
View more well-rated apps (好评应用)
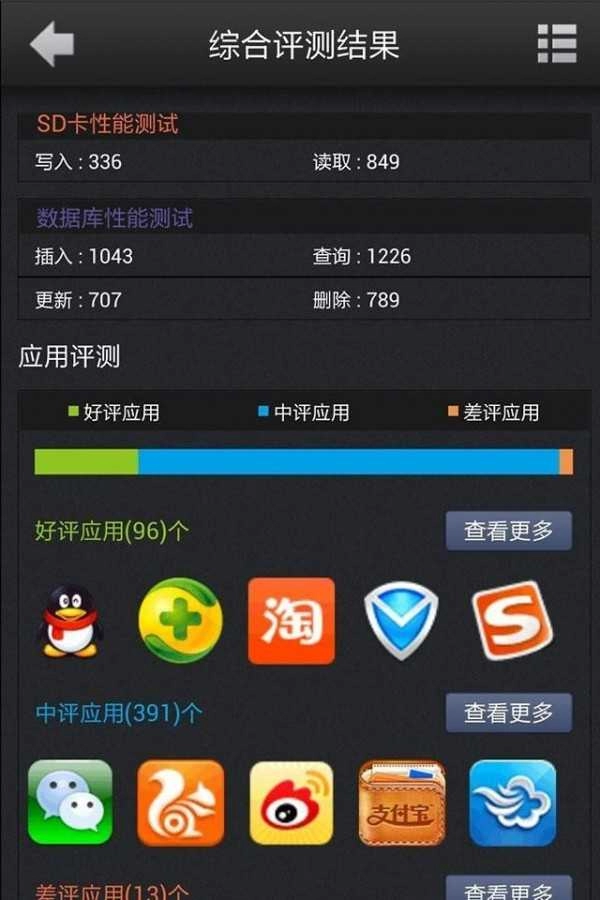[x=508, y=531]
